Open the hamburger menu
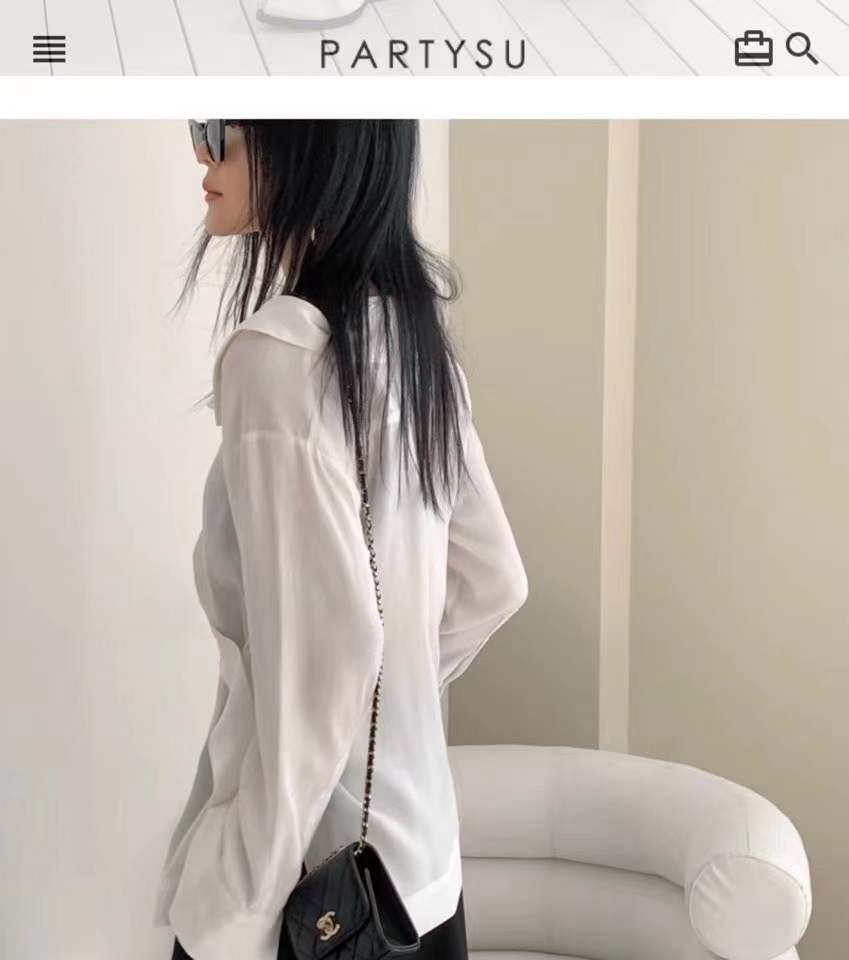This screenshot has height=960, width=849. [x=49, y=49]
